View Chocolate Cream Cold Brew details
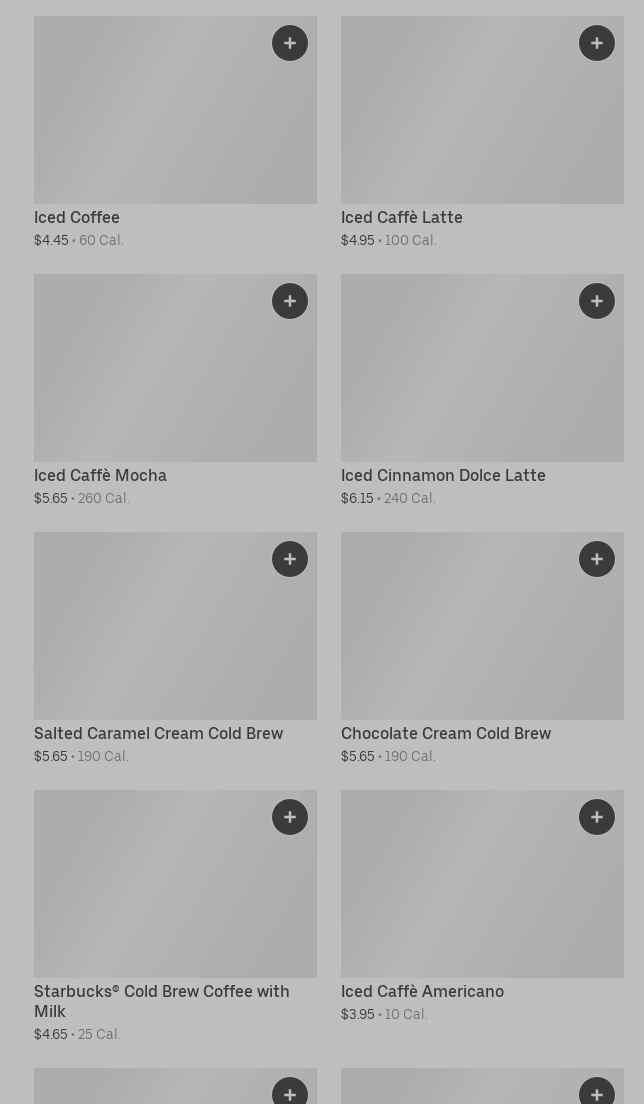Image resolution: width=644 pixels, height=1104 pixels. tap(460, 640)
